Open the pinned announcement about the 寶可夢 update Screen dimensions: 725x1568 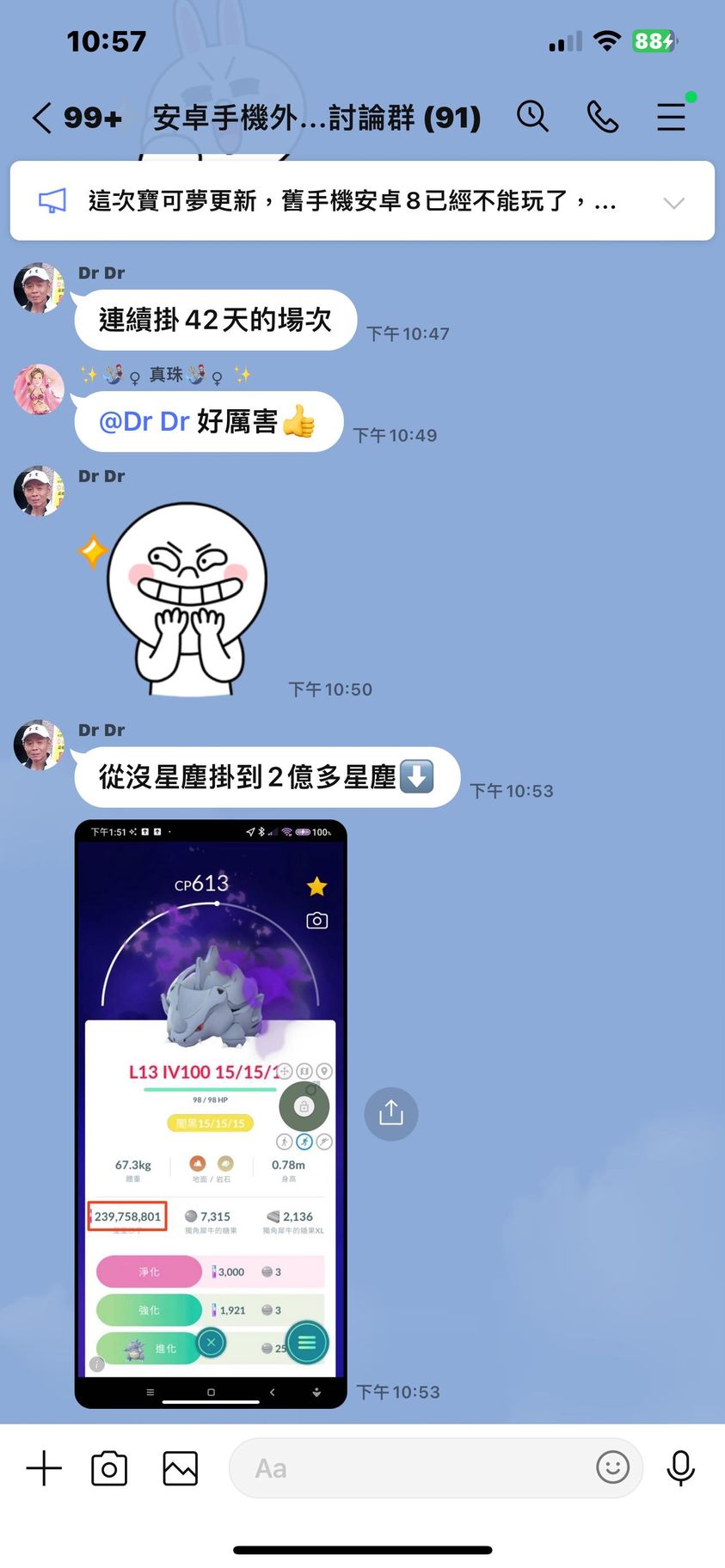344,202
